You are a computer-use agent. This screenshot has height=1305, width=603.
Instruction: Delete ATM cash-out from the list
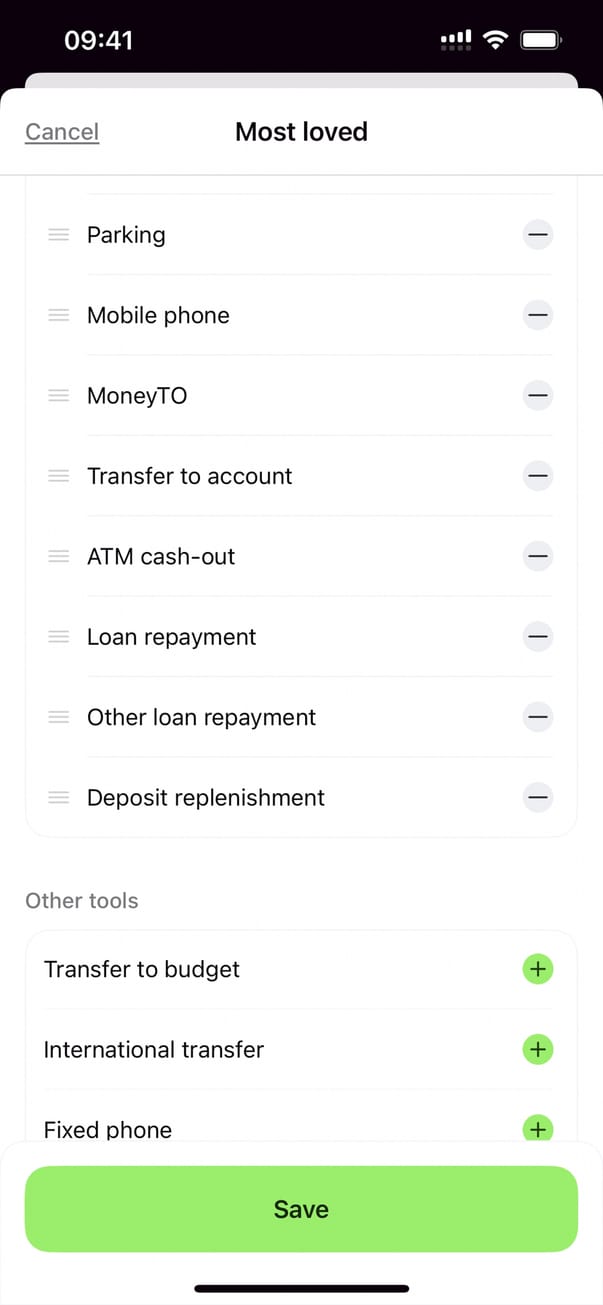(538, 556)
